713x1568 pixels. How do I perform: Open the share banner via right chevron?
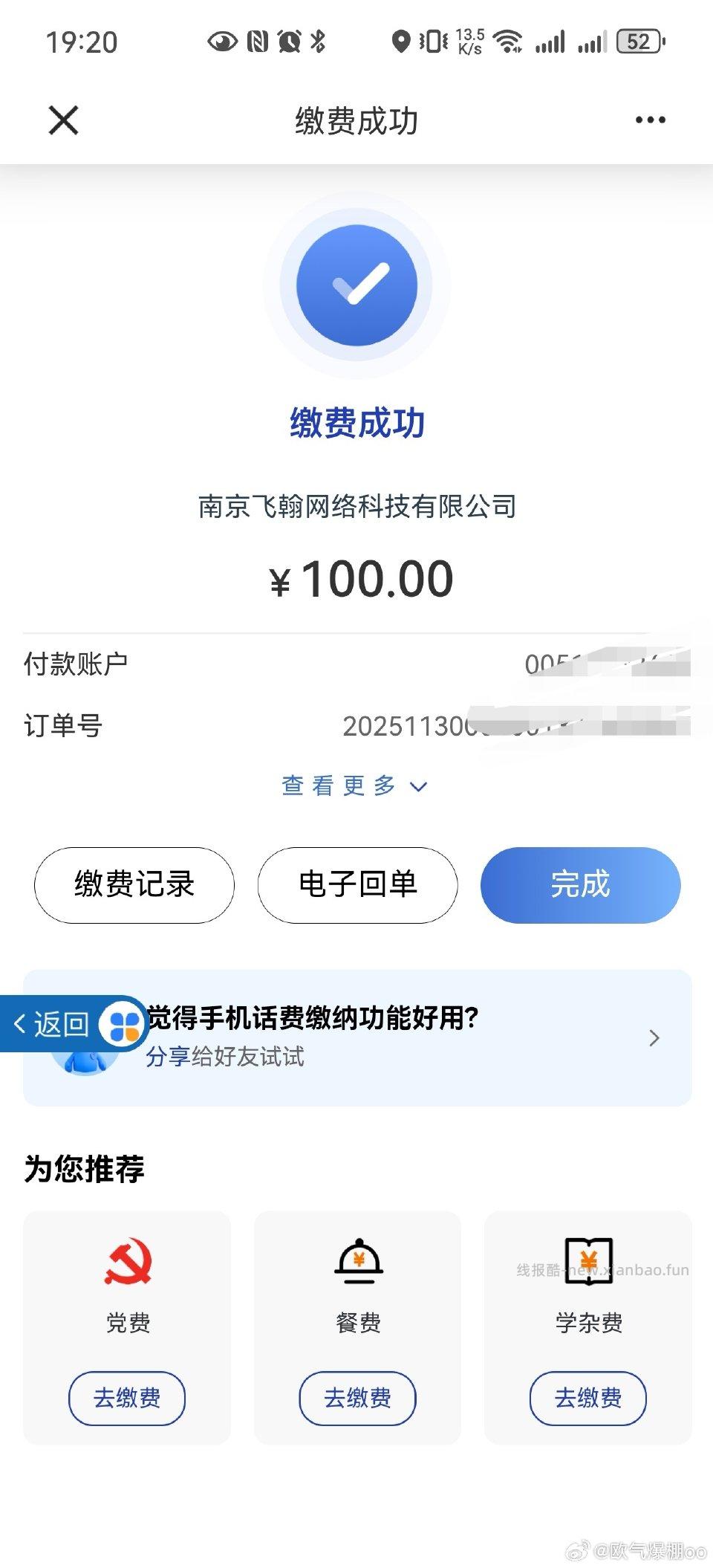654,1037
